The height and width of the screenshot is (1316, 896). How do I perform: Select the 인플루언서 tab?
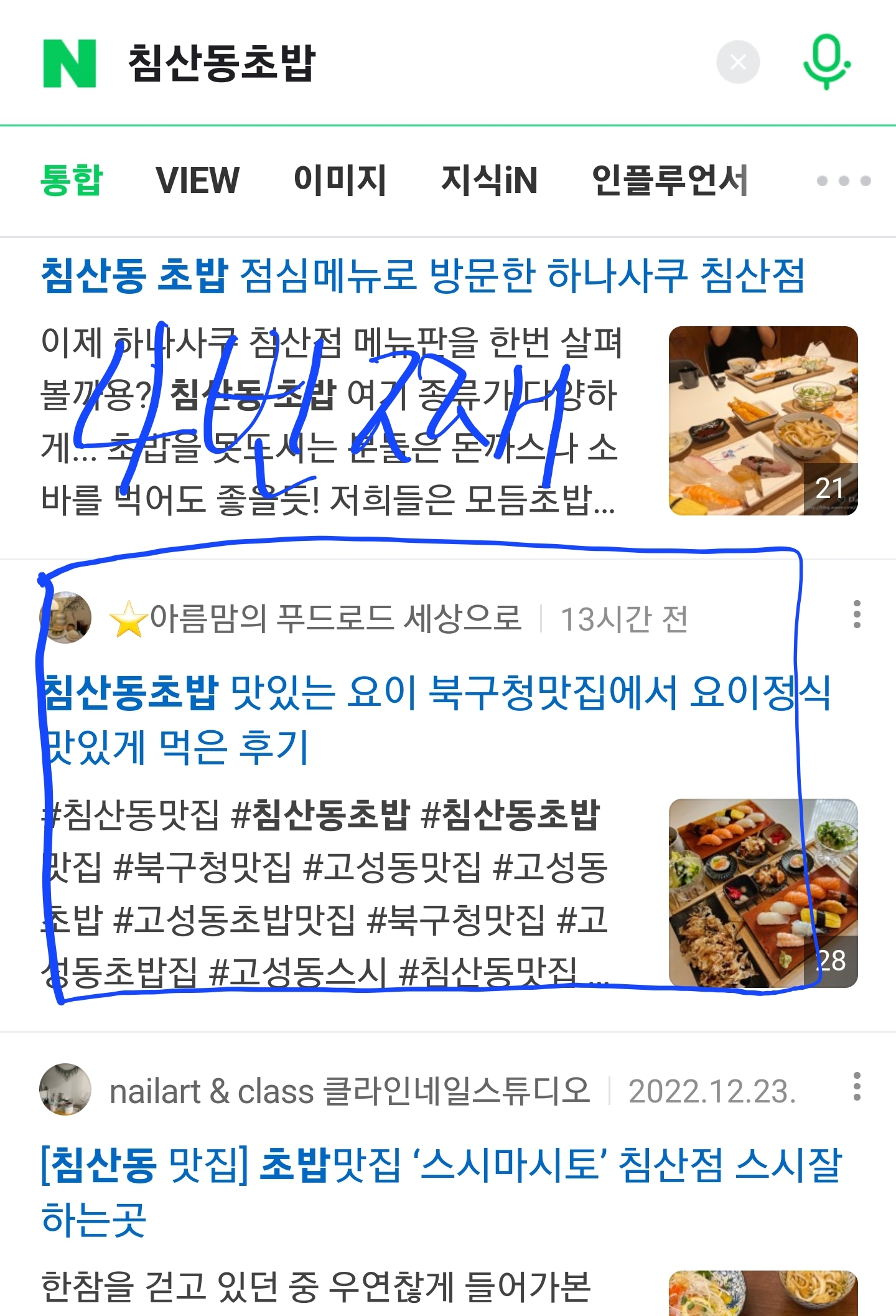click(x=670, y=181)
